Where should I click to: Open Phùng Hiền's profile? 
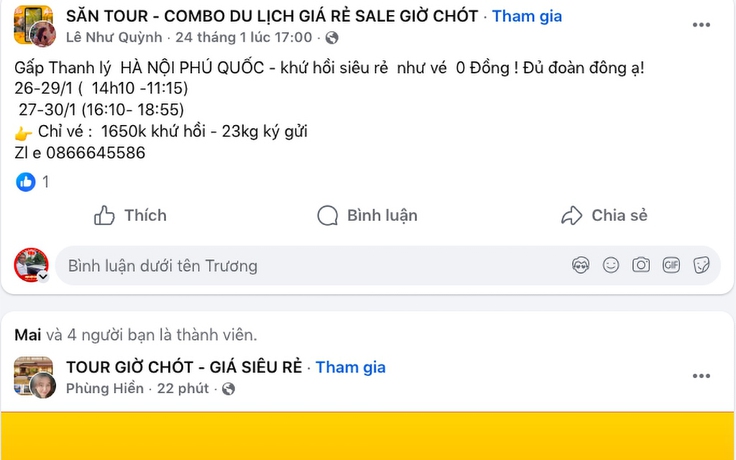(105, 388)
